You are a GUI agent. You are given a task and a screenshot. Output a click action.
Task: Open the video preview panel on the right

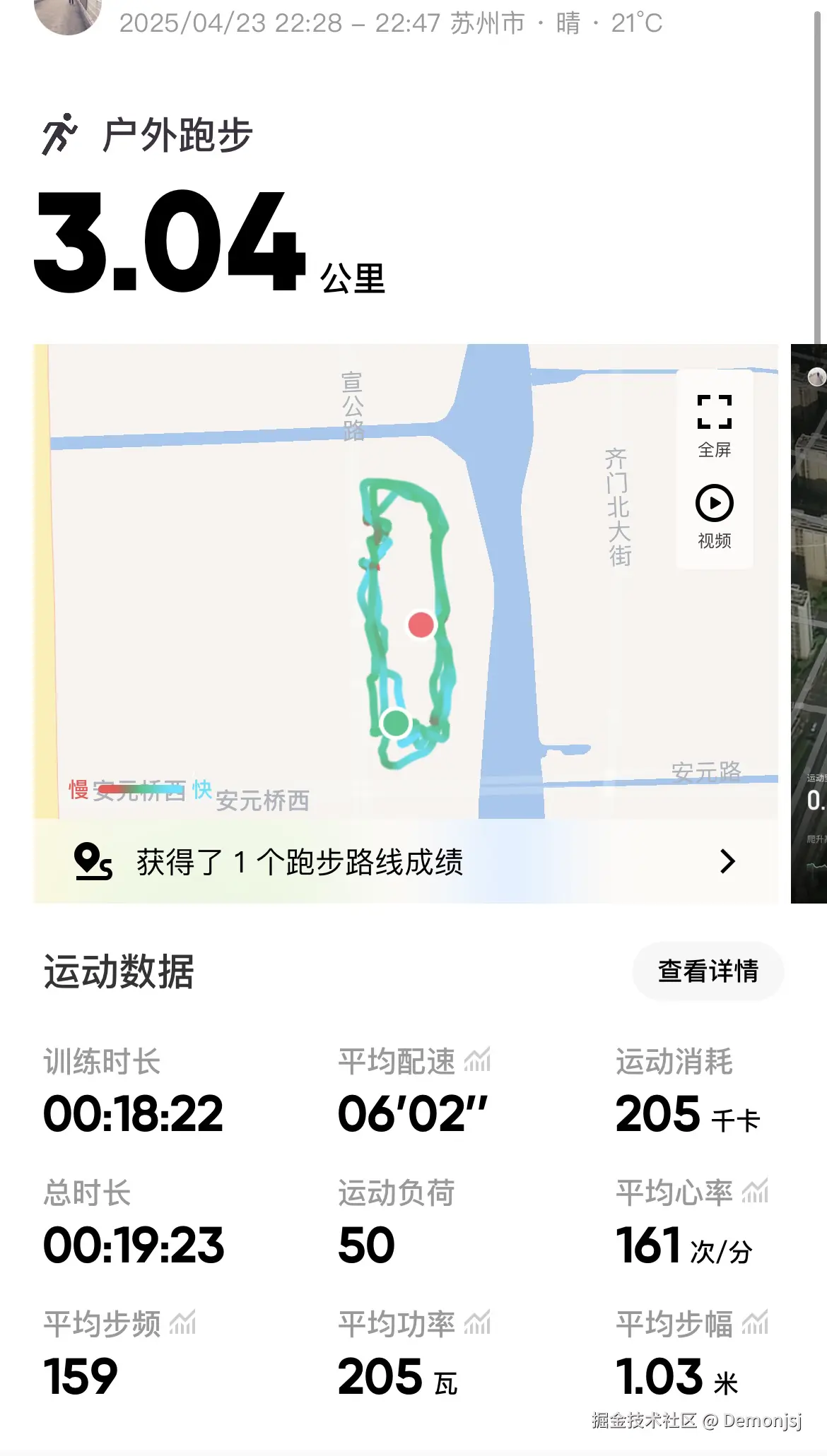coord(809,622)
